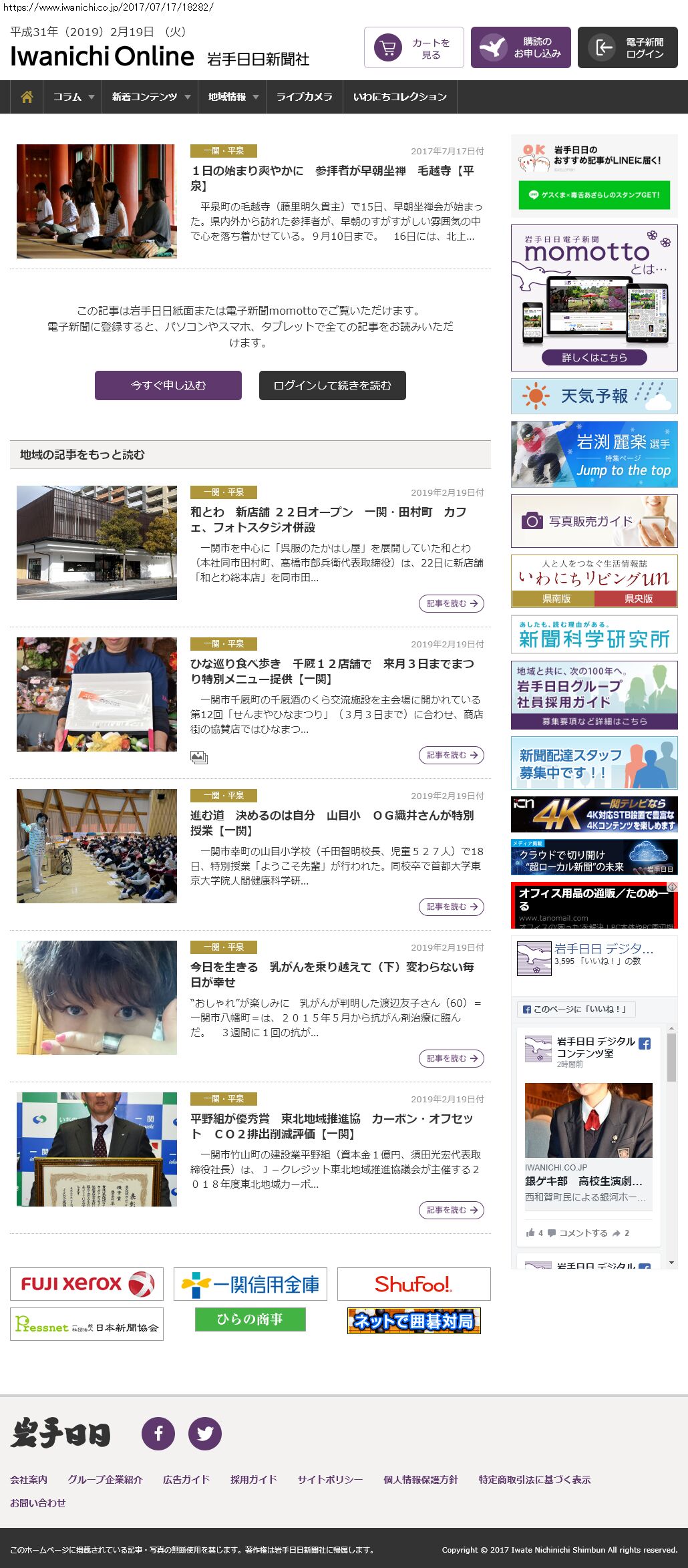
Task: Tap 今すぐ申し込む button
Action: [x=168, y=385]
